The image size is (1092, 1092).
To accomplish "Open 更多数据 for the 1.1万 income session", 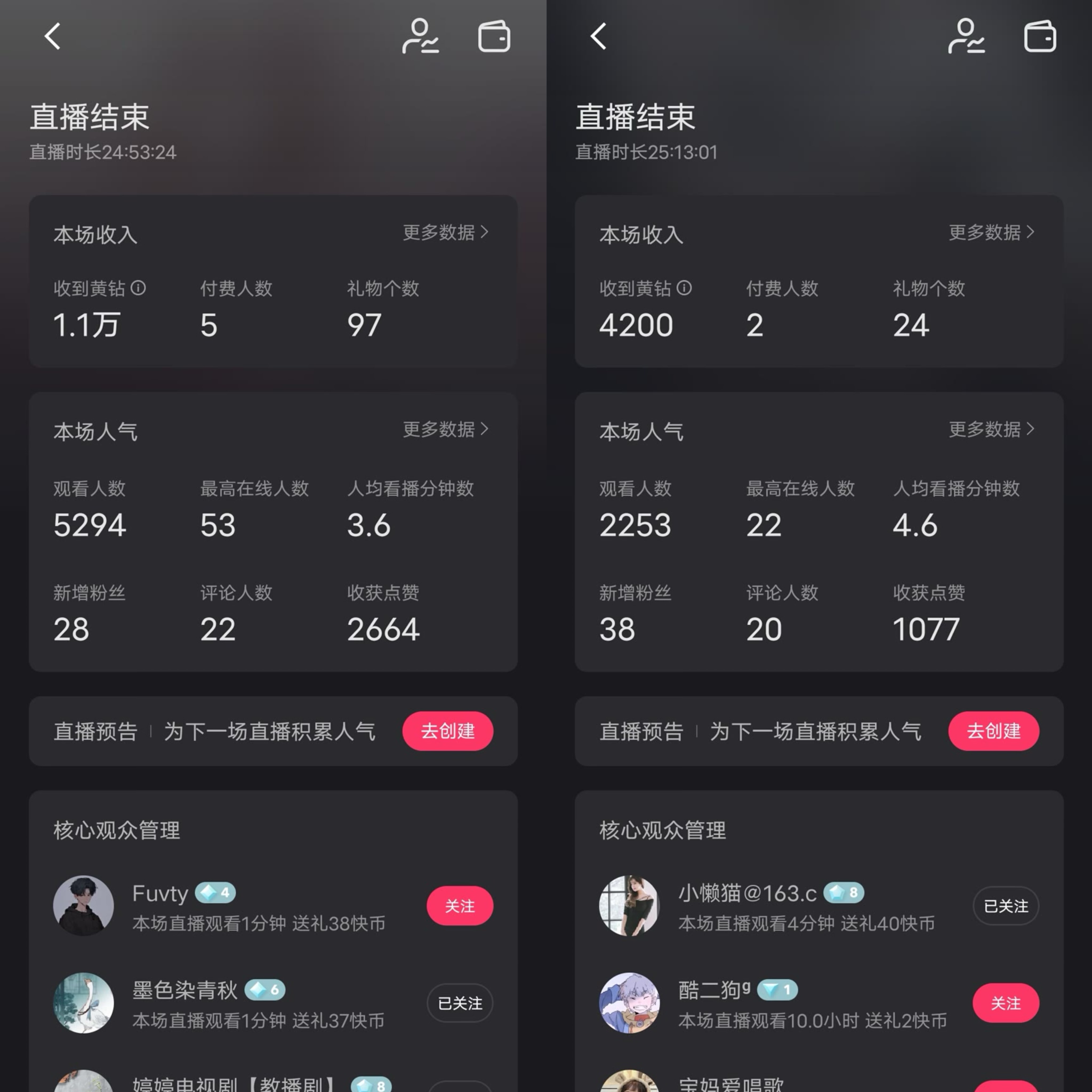I will coord(445,232).
